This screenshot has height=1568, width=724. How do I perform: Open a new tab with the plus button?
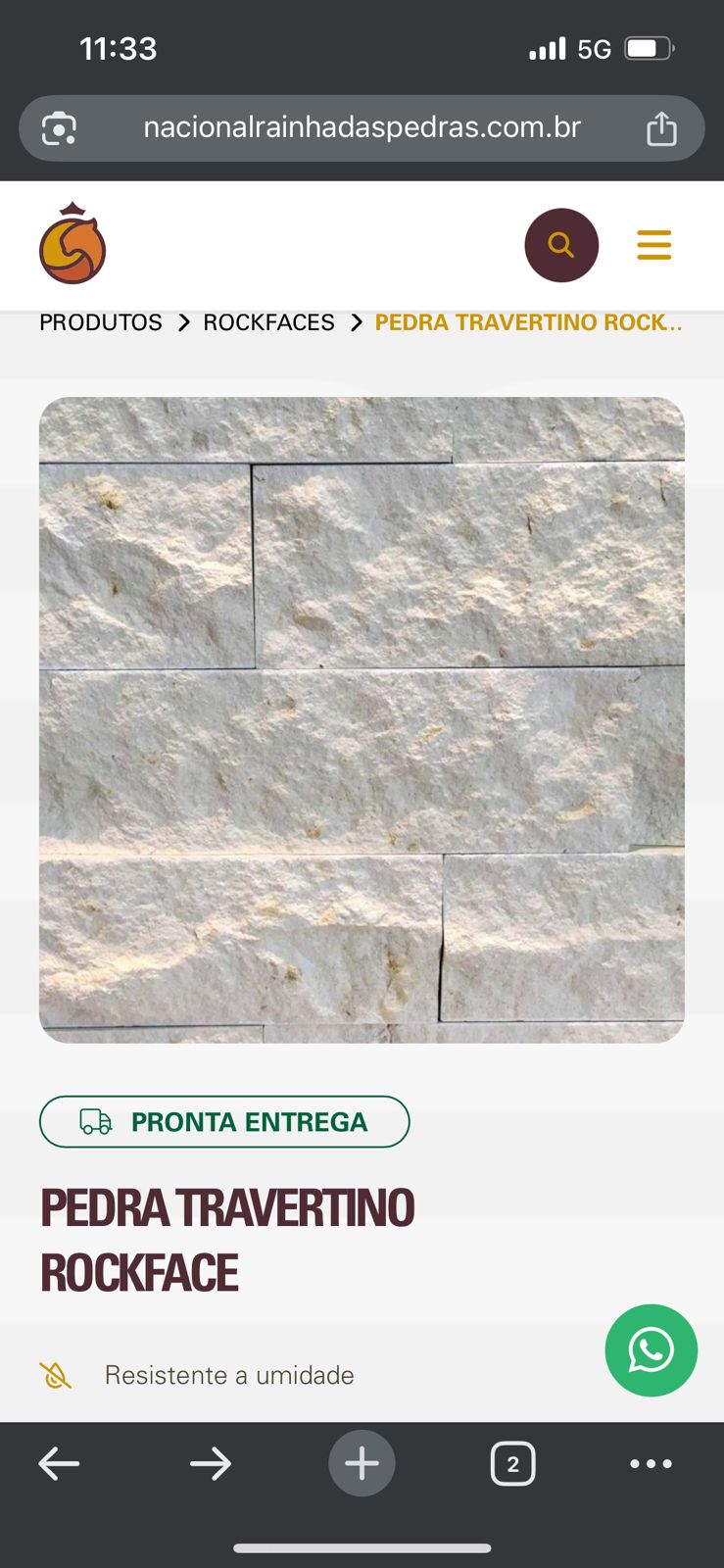pyautogui.click(x=362, y=1463)
